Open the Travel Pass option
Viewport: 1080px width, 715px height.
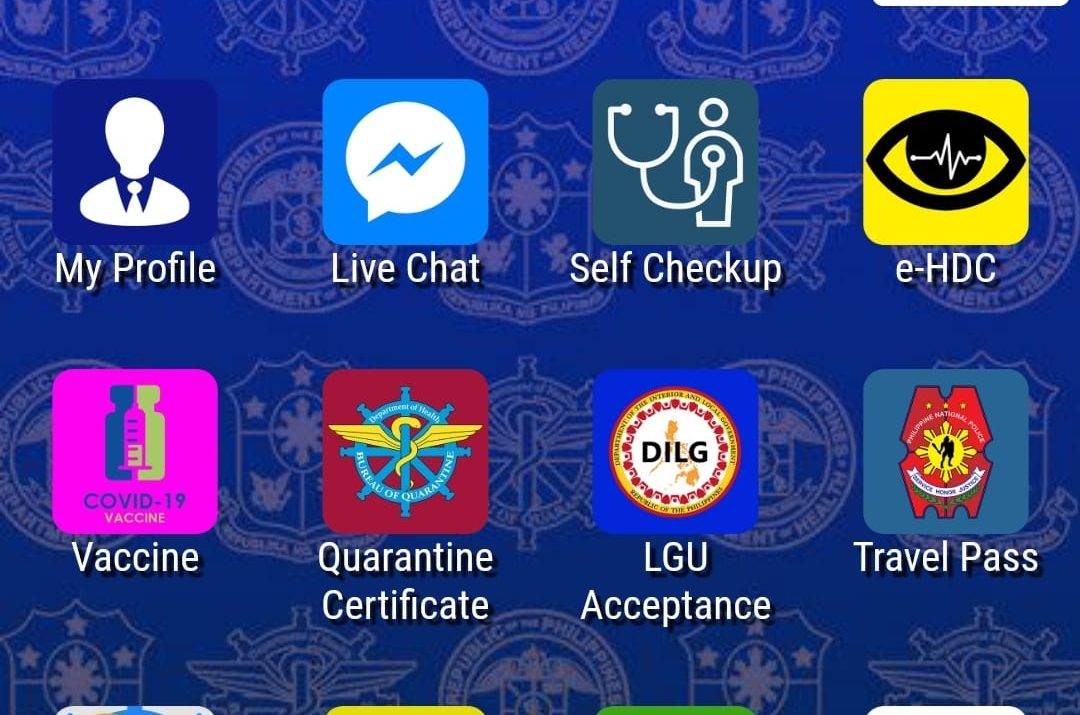coord(945,451)
